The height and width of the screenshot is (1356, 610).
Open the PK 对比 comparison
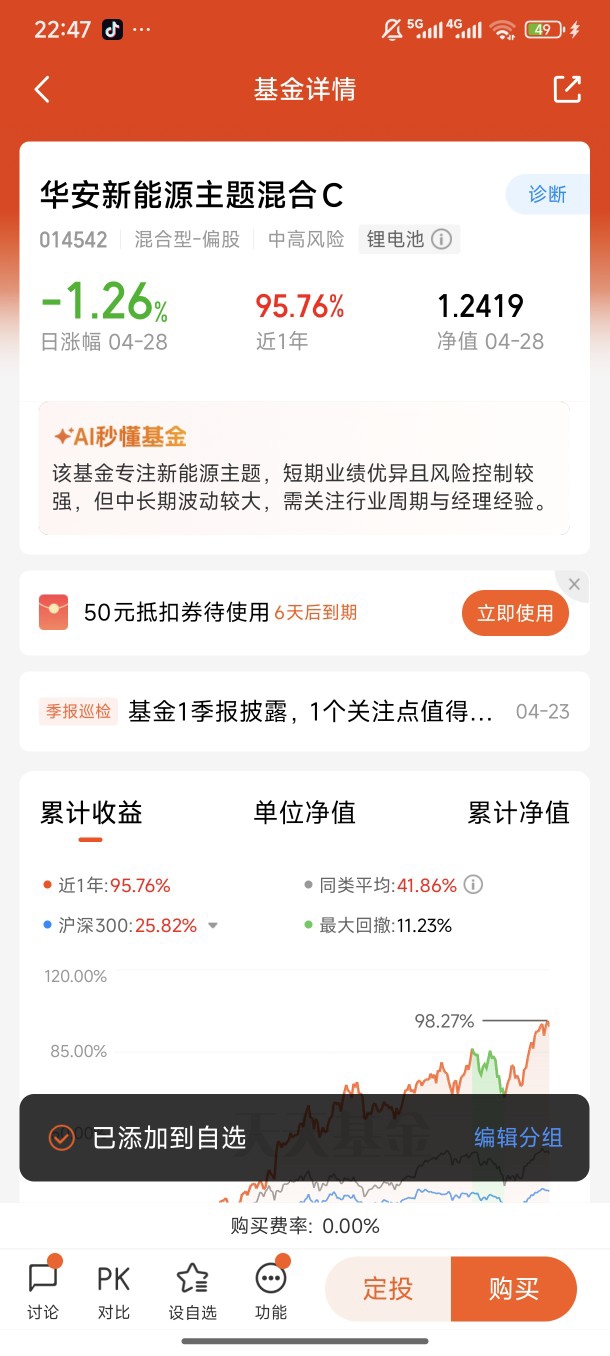click(114, 1290)
